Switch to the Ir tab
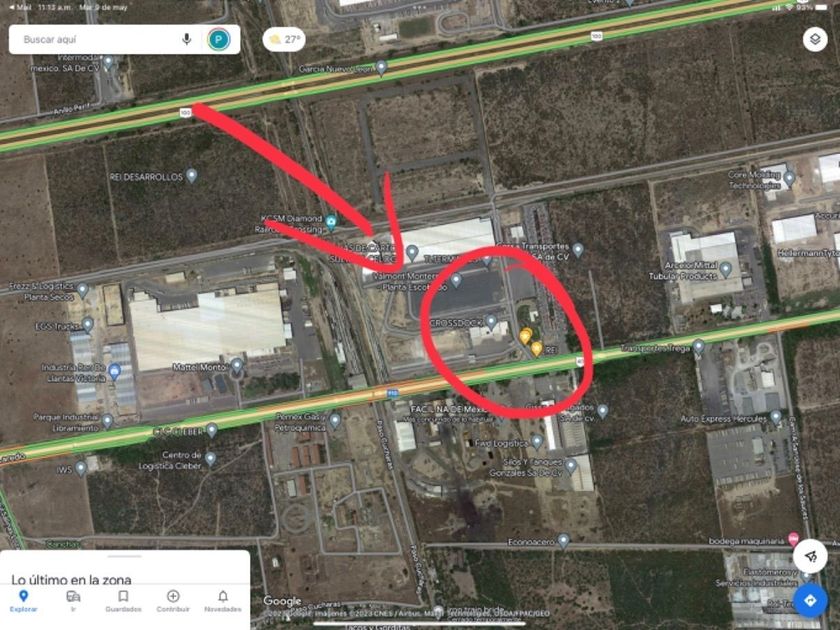Viewport: 840px width, 630px height. click(x=73, y=600)
